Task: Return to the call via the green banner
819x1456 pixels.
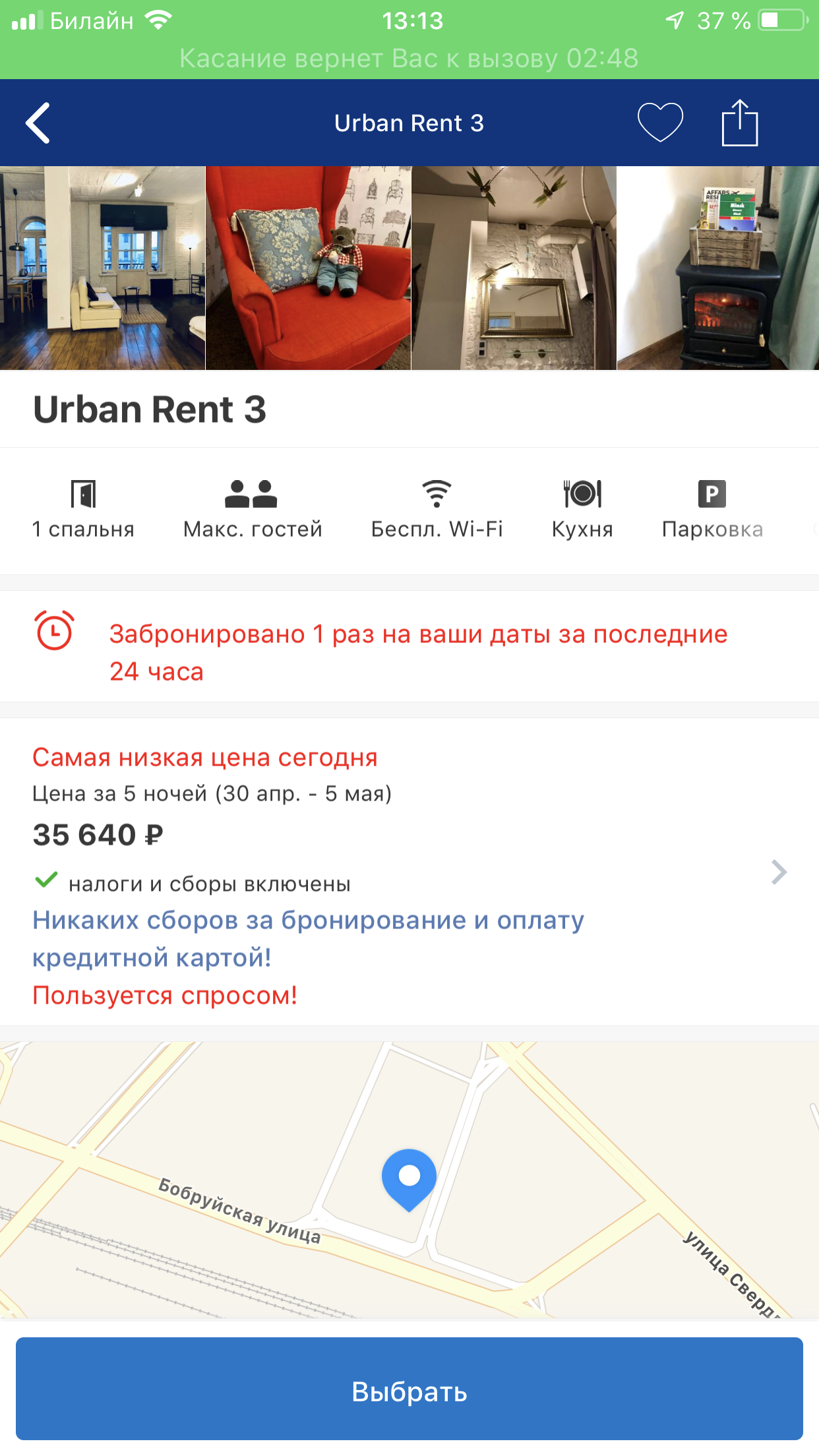Action: coord(409,58)
